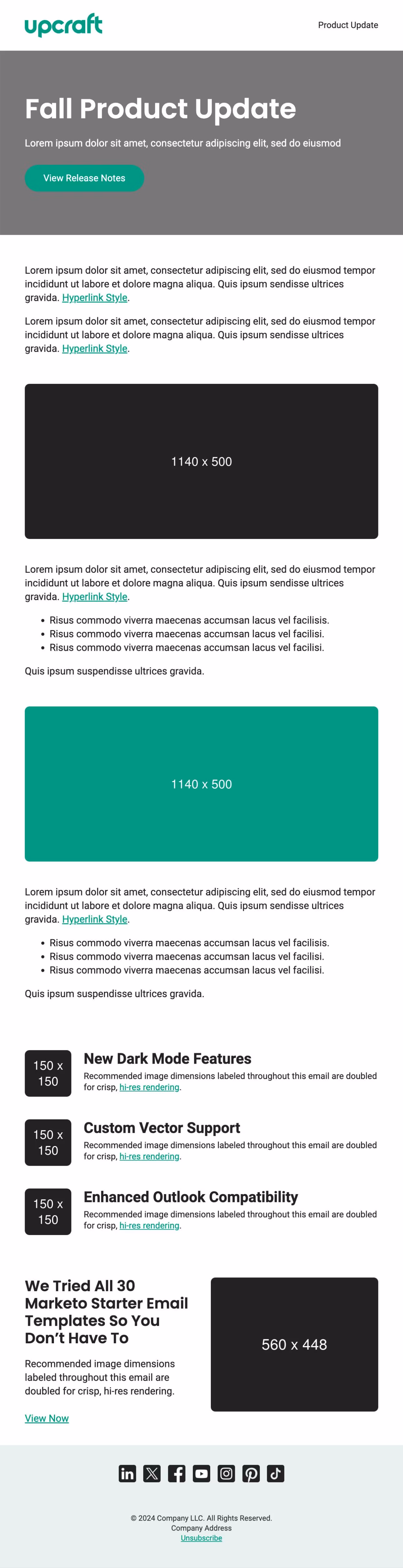Open hi-res rendering link under Enhanced Outlook Compatibility
Image resolution: width=403 pixels, height=1568 pixels.
coord(149,1225)
